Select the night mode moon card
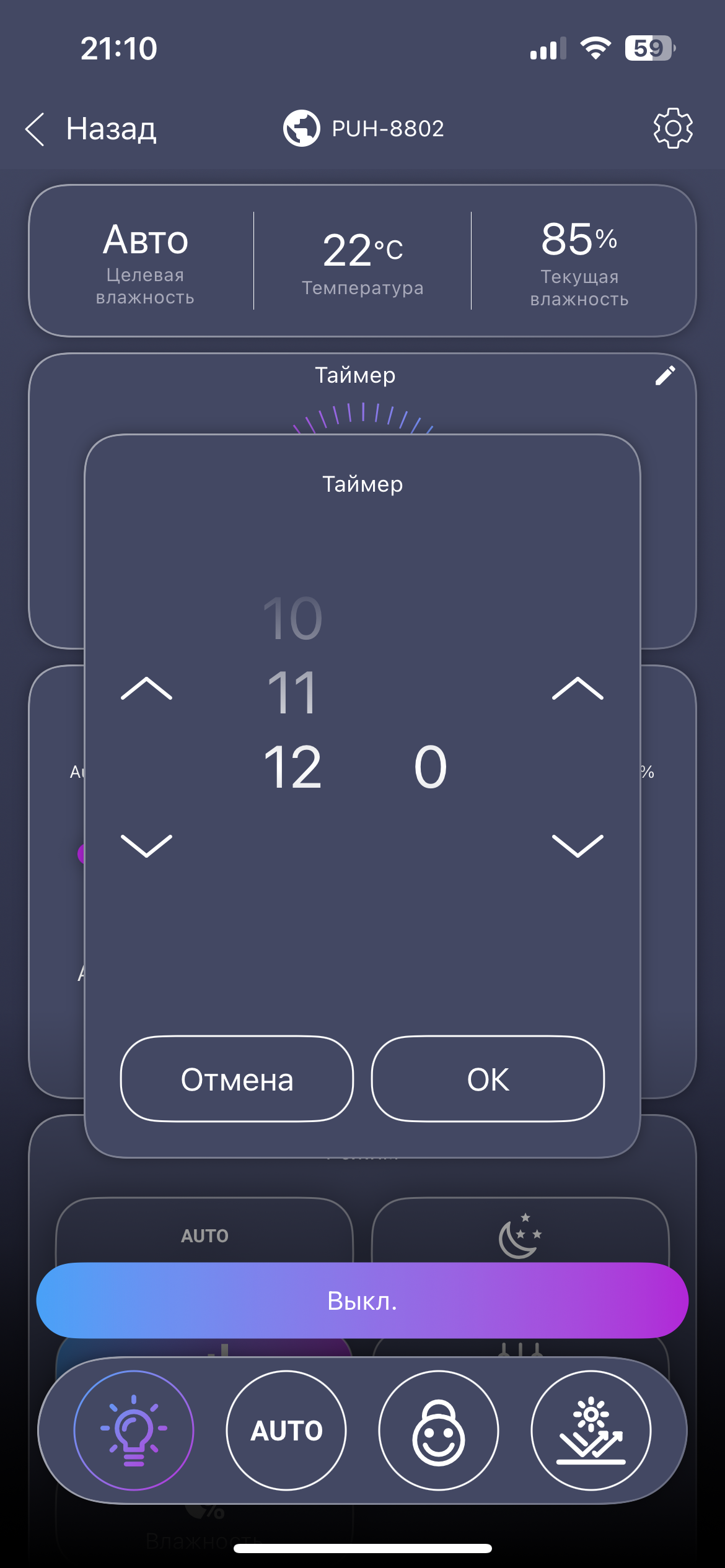 519,1234
